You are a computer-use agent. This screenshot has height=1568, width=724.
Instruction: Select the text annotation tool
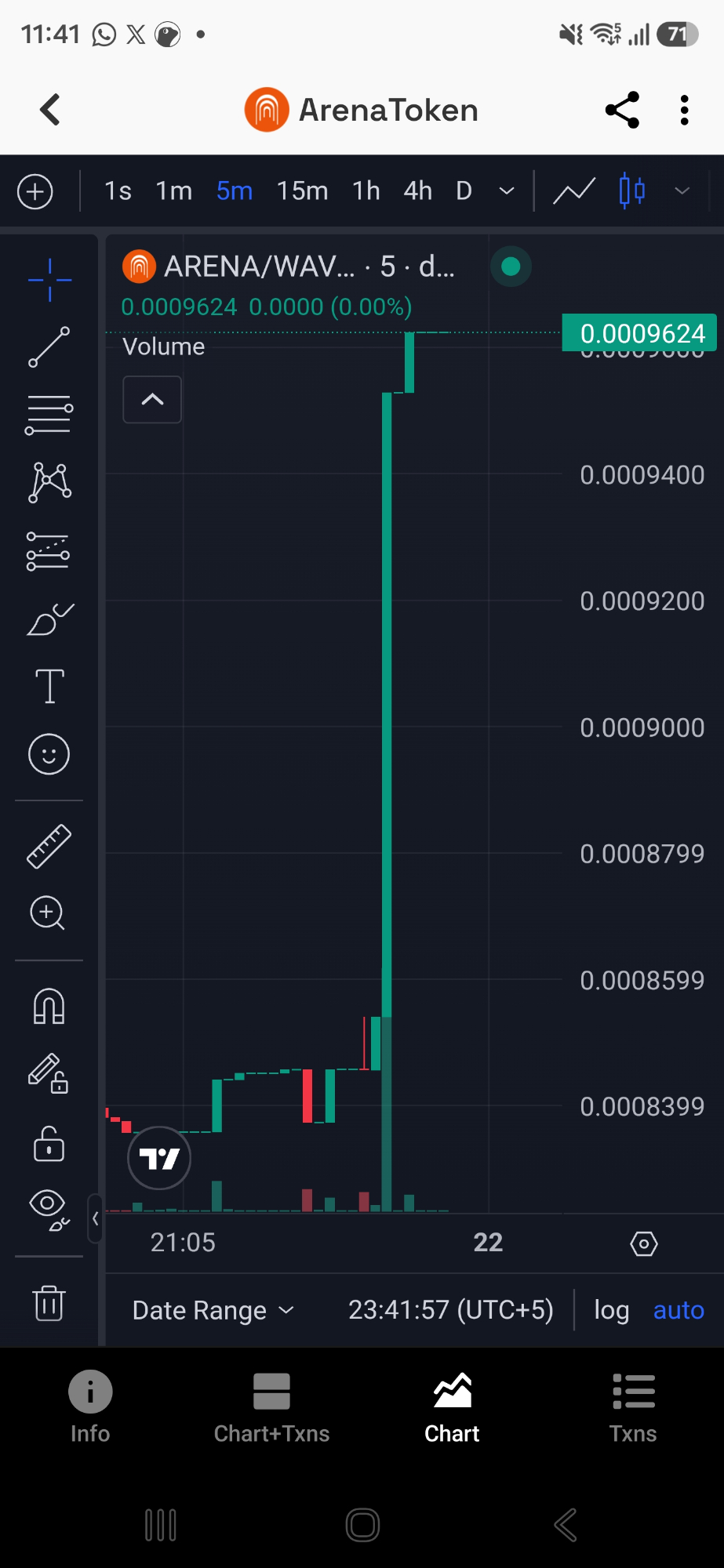coord(49,687)
